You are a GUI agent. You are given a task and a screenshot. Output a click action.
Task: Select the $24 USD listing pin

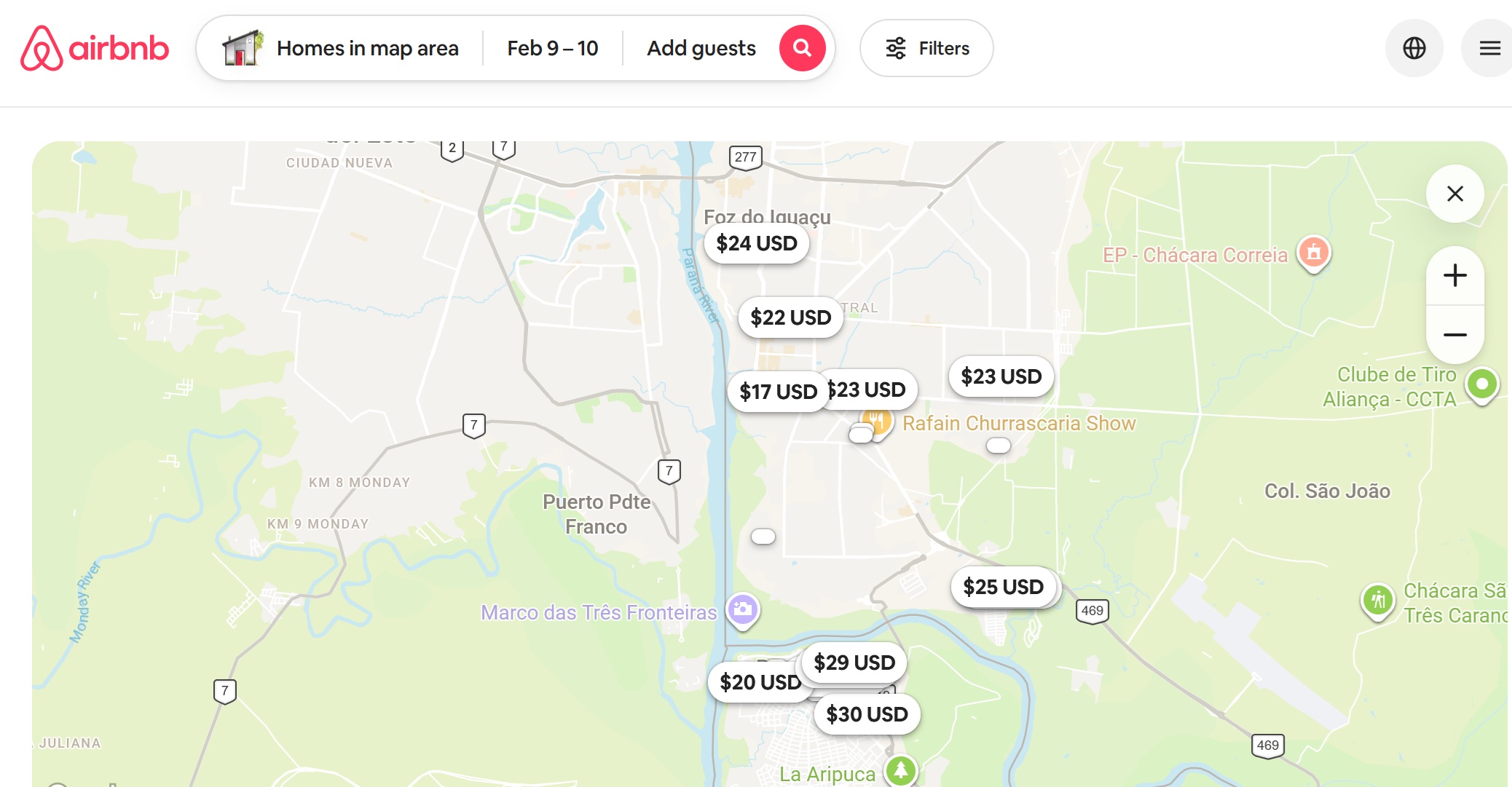click(x=756, y=243)
